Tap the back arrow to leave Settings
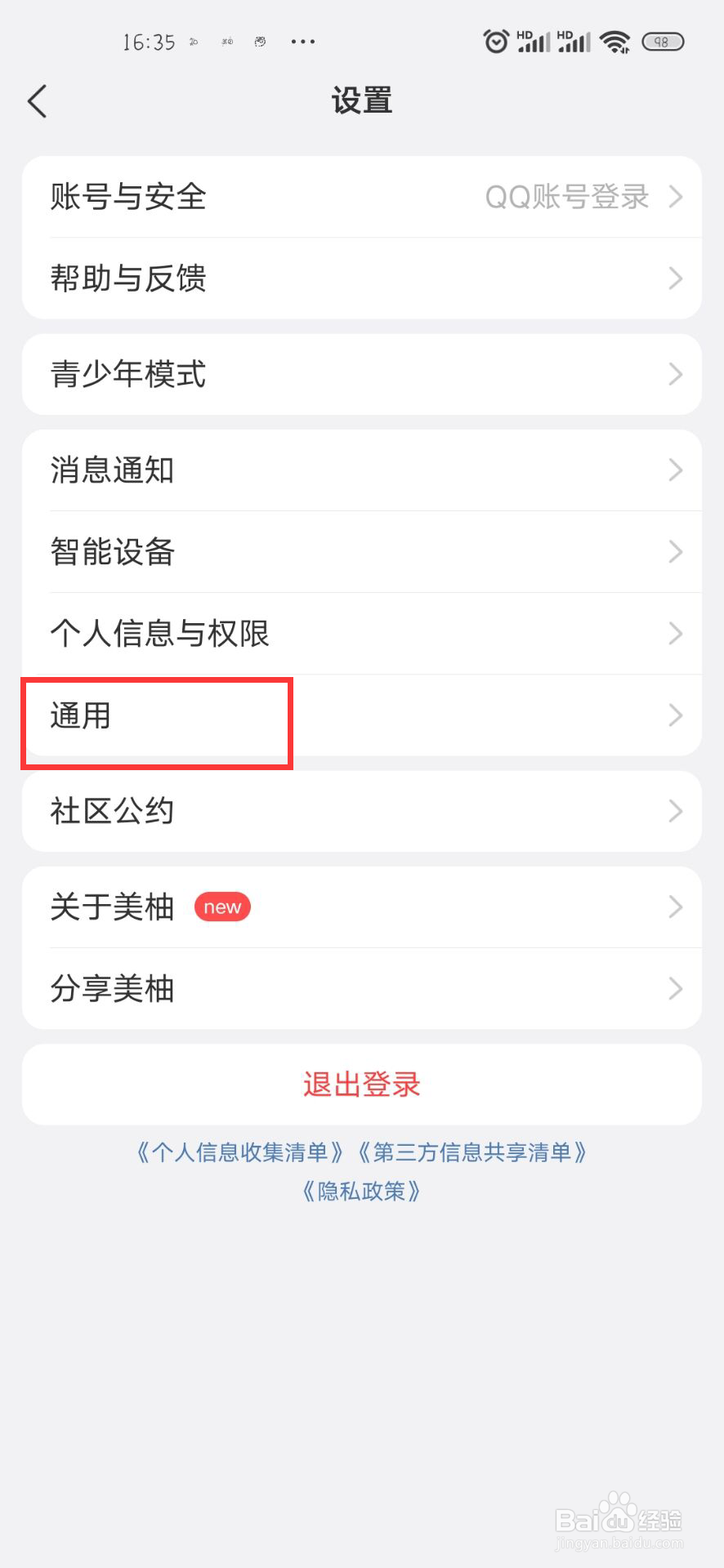The image size is (724, 1568). pos(36,100)
